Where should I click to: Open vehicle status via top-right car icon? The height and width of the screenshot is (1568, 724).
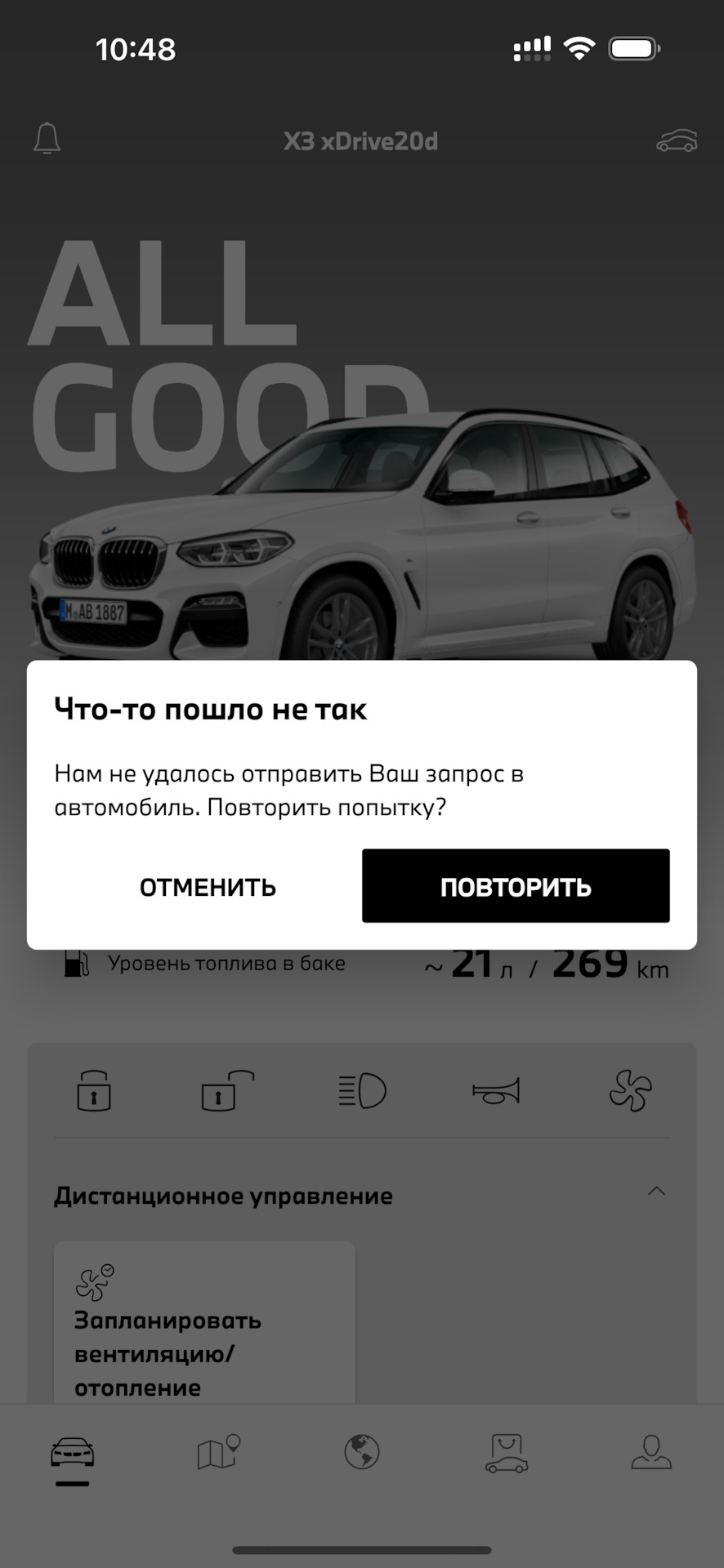click(x=677, y=140)
